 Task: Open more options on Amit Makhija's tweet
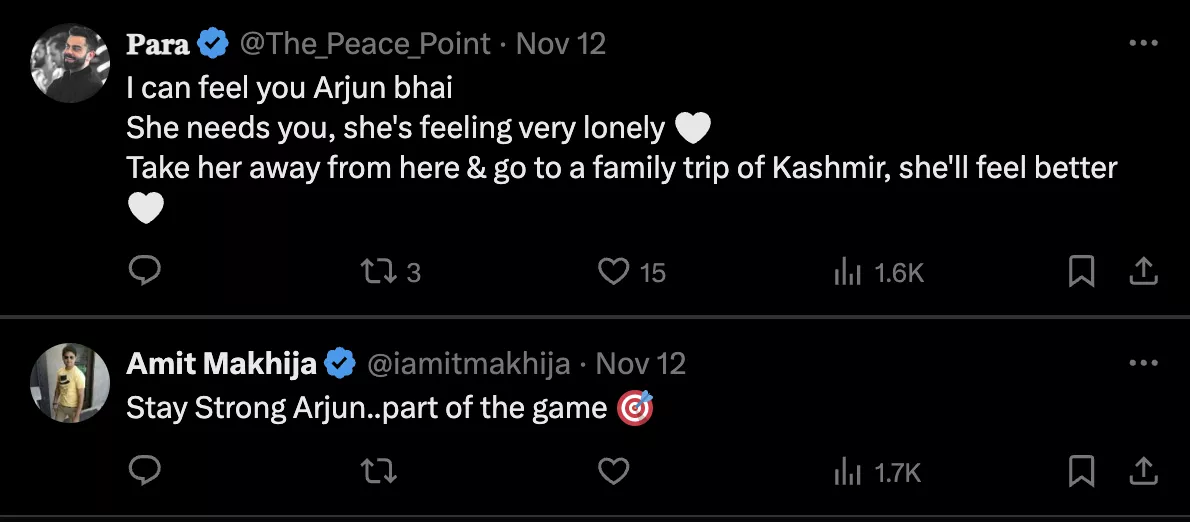coord(1143,363)
